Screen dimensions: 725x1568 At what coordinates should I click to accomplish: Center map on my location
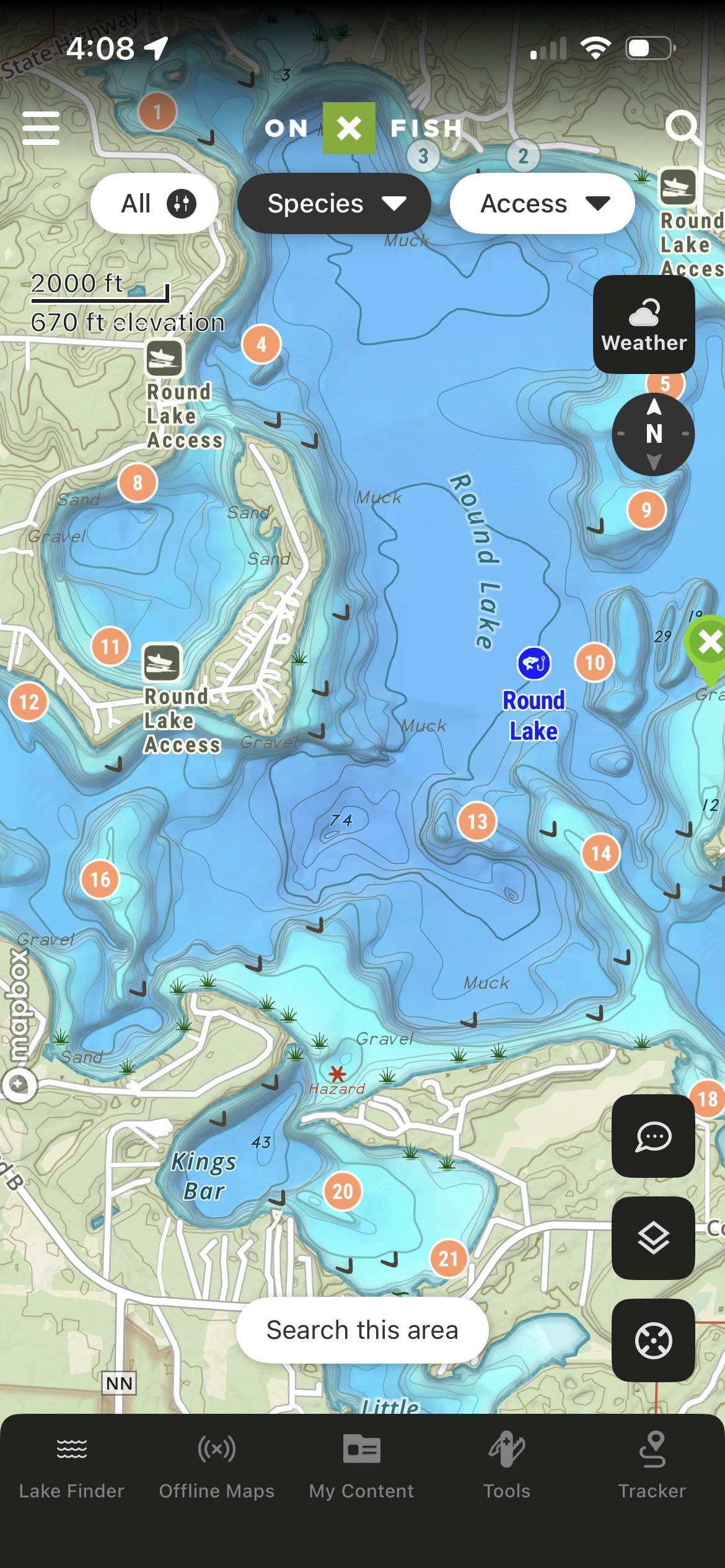[x=653, y=1340]
